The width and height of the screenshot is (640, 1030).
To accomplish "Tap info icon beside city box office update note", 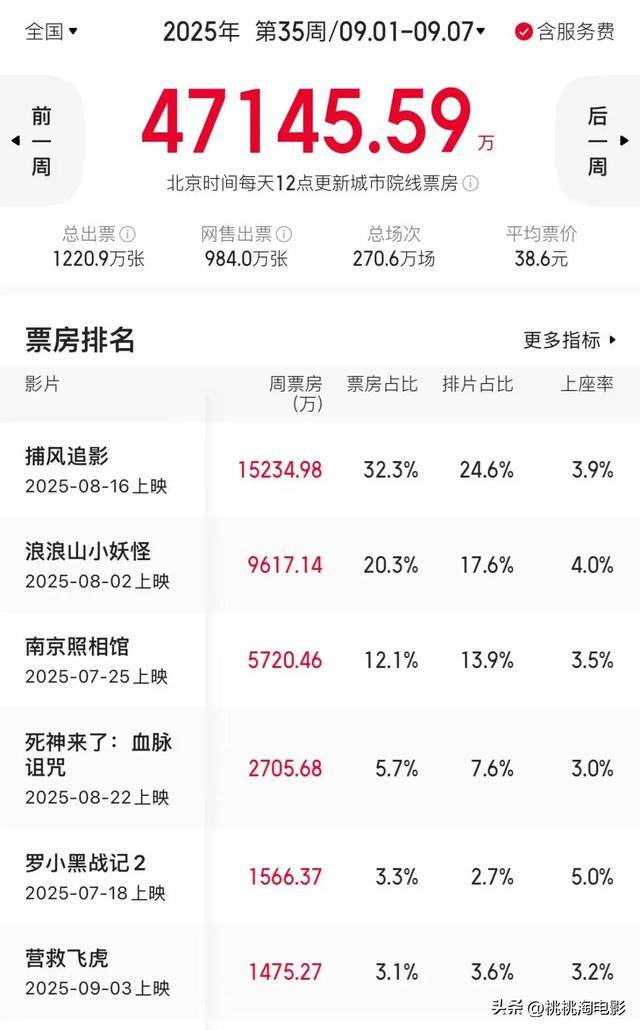I will tap(471, 184).
